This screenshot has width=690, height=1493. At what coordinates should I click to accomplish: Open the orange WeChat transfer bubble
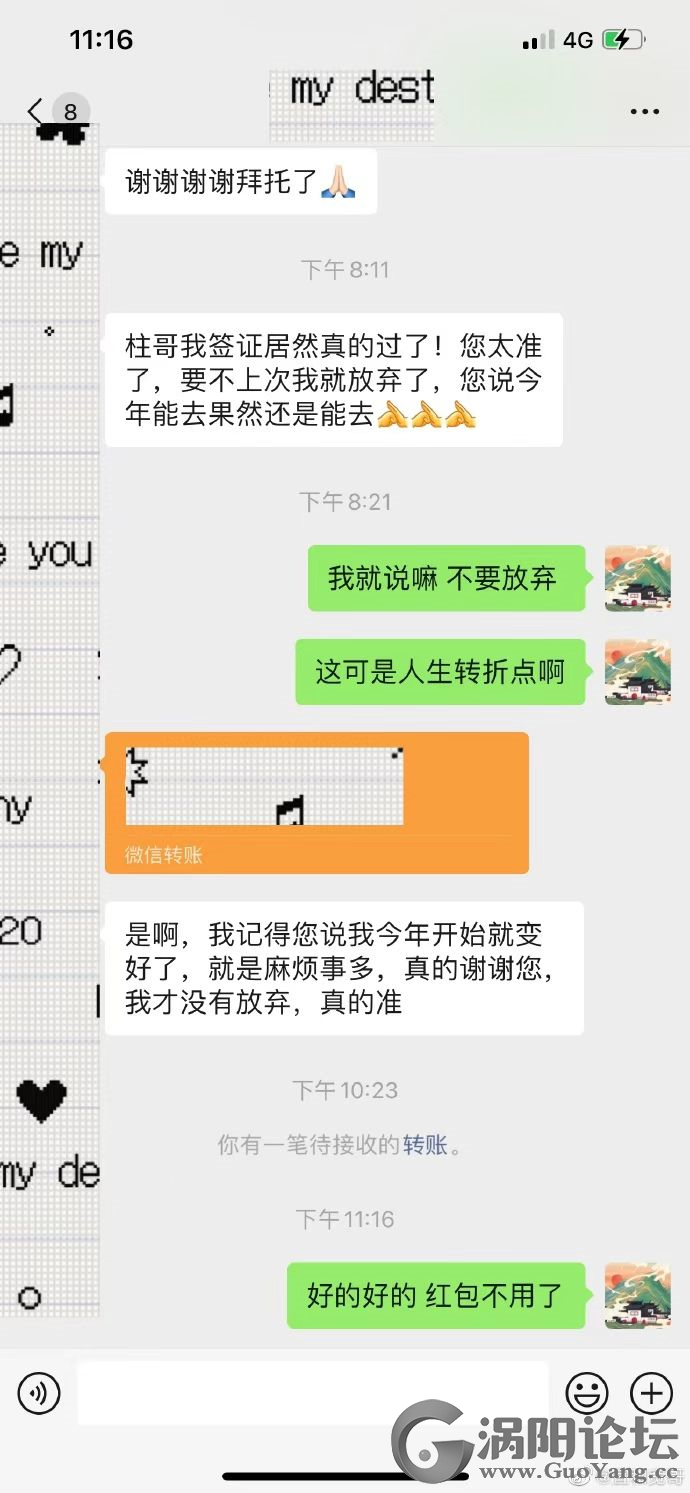point(317,803)
